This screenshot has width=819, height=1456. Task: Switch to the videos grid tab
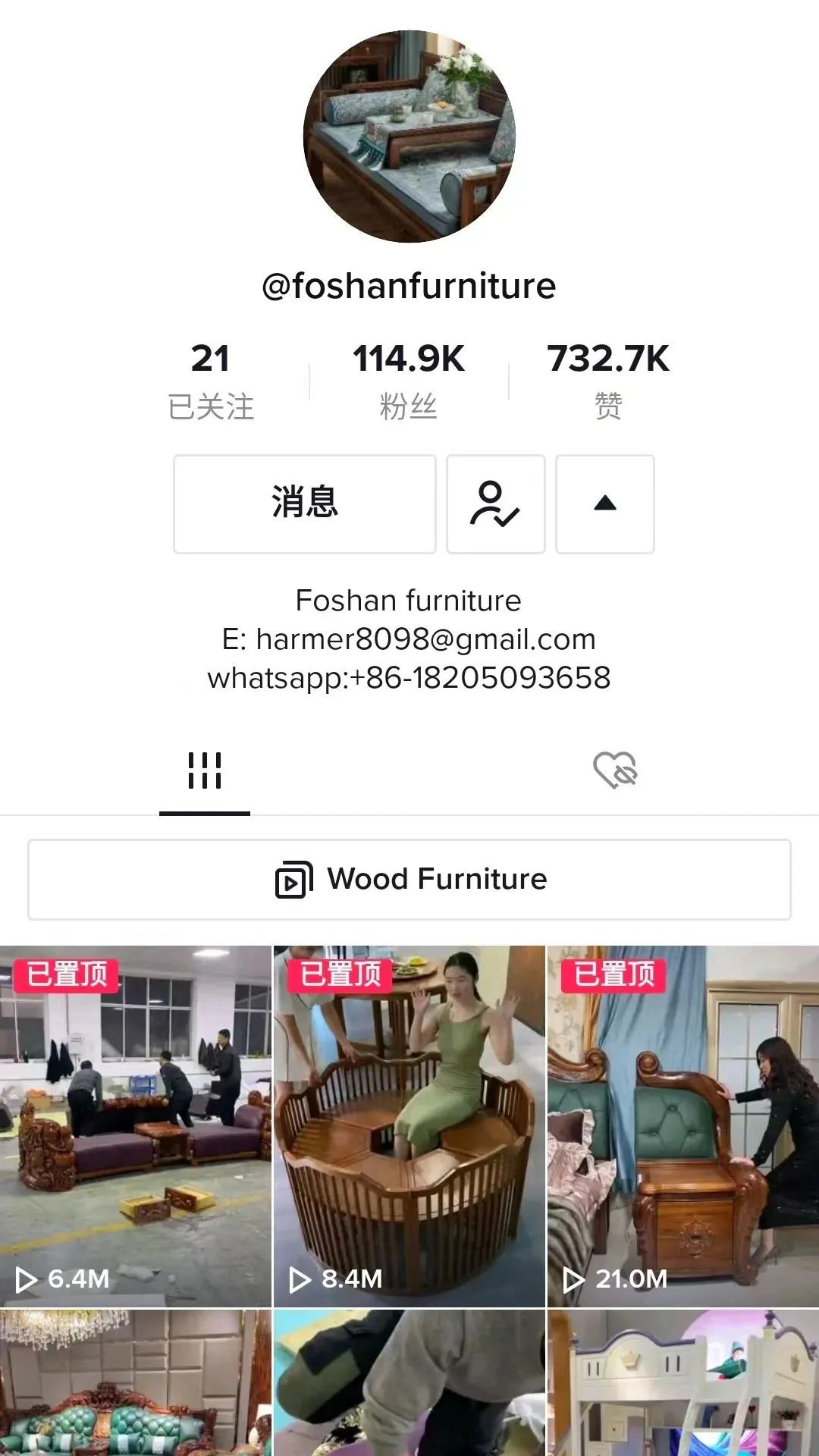[x=205, y=771]
